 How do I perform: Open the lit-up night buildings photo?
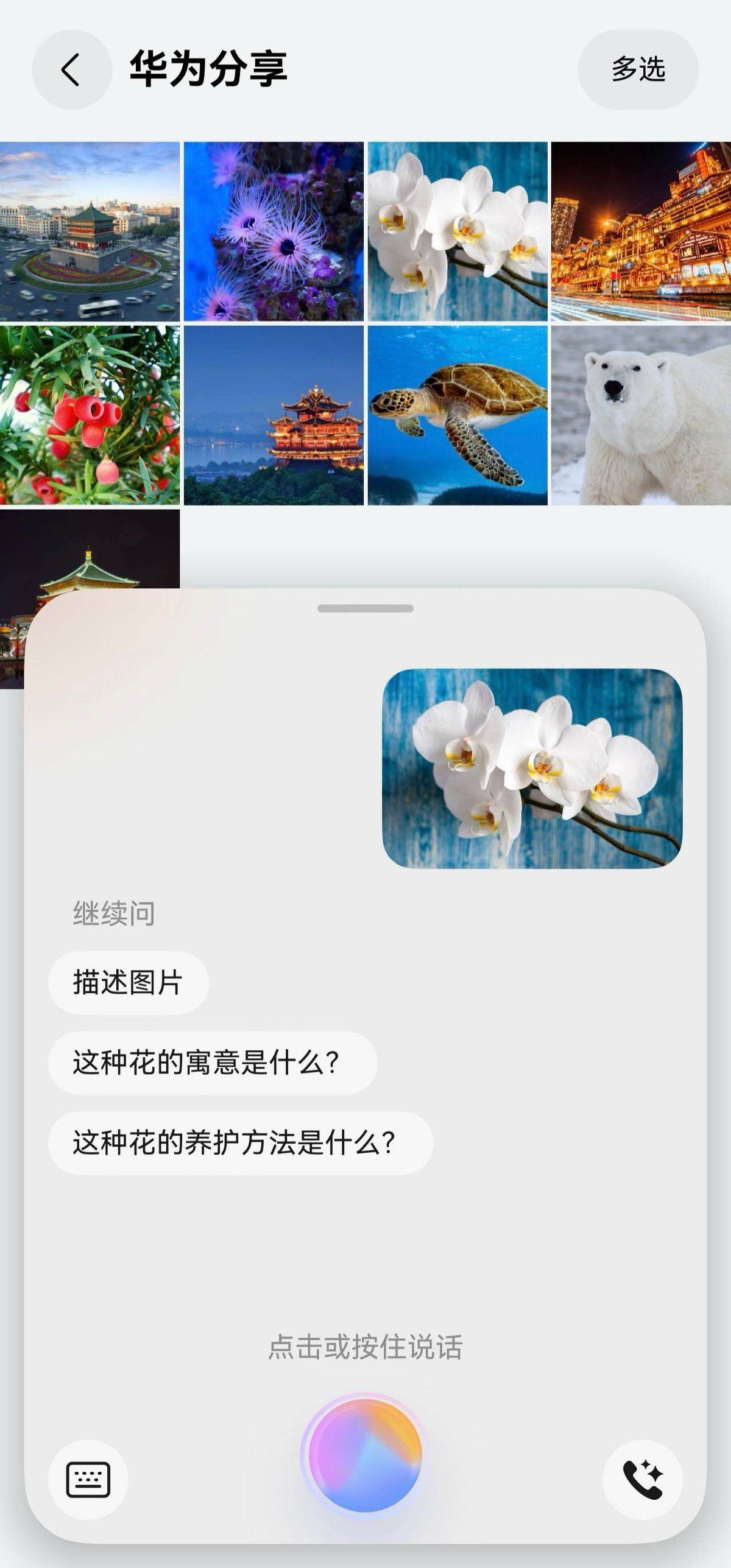point(641,231)
